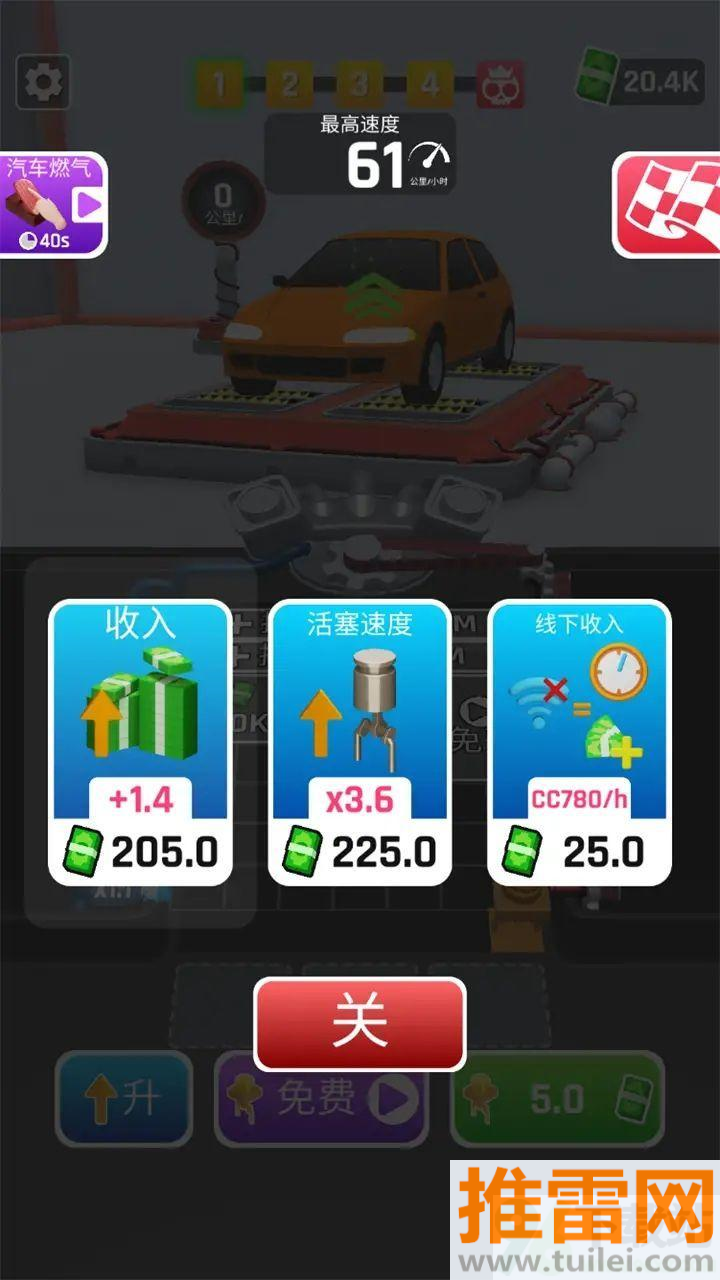Buy the 线下收入 offline income upgrade
Viewport: 720px width, 1280px height.
point(579,743)
